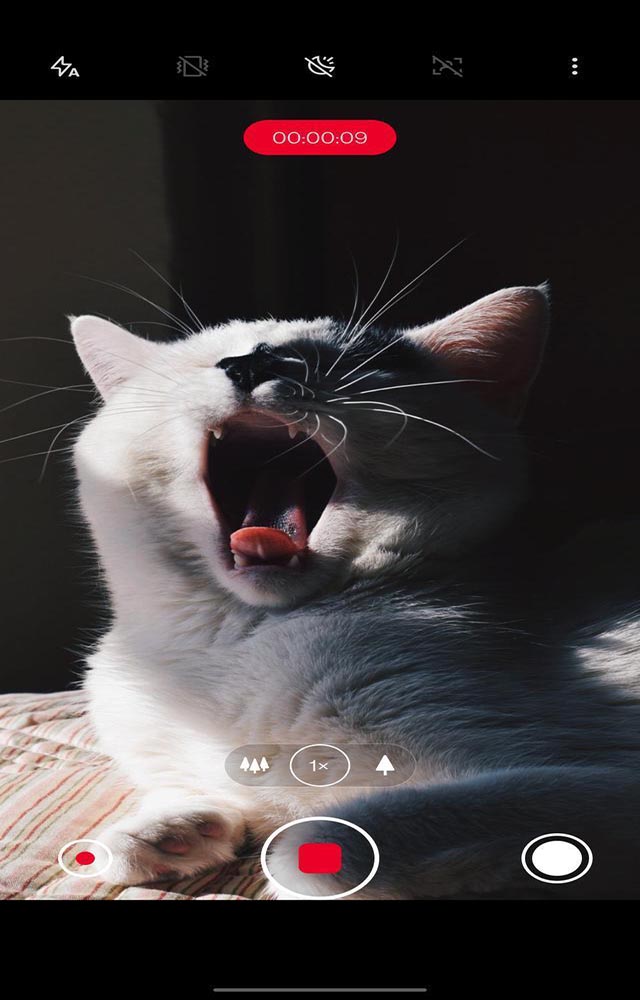Viewport: 640px width, 1000px height.
Task: Toggle the auto flash icon
Action: (x=65, y=67)
